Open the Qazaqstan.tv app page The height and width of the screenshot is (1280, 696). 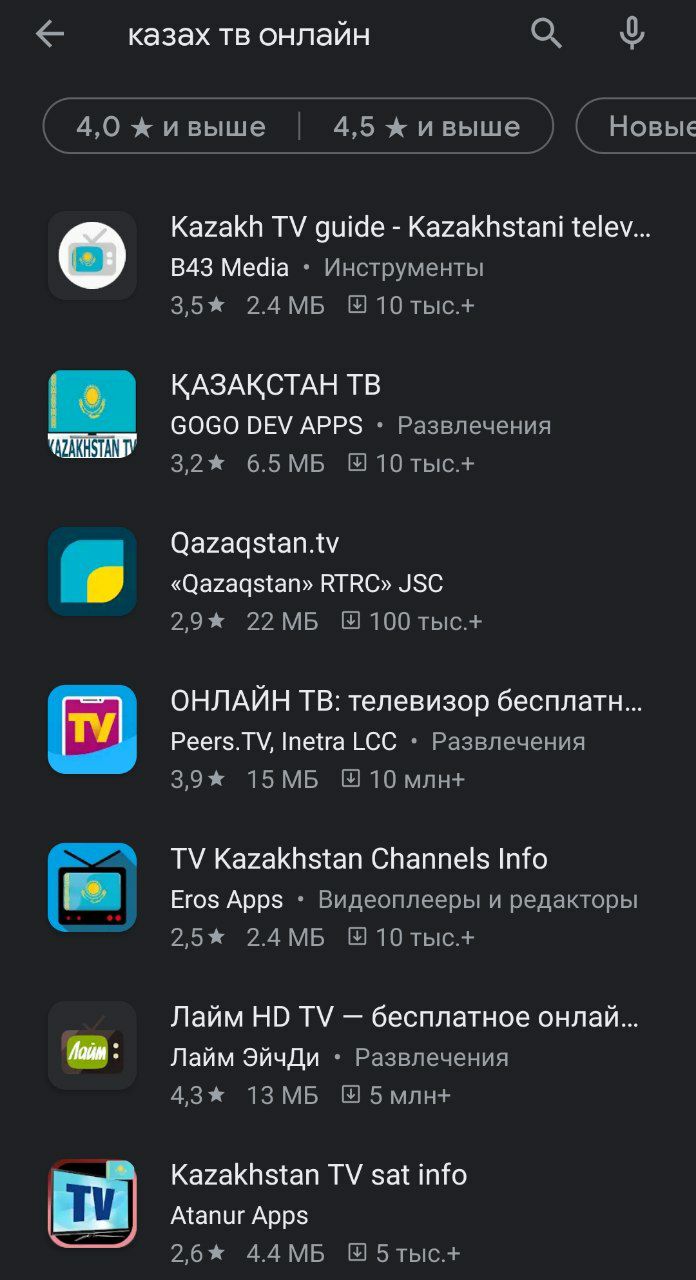coord(348,580)
